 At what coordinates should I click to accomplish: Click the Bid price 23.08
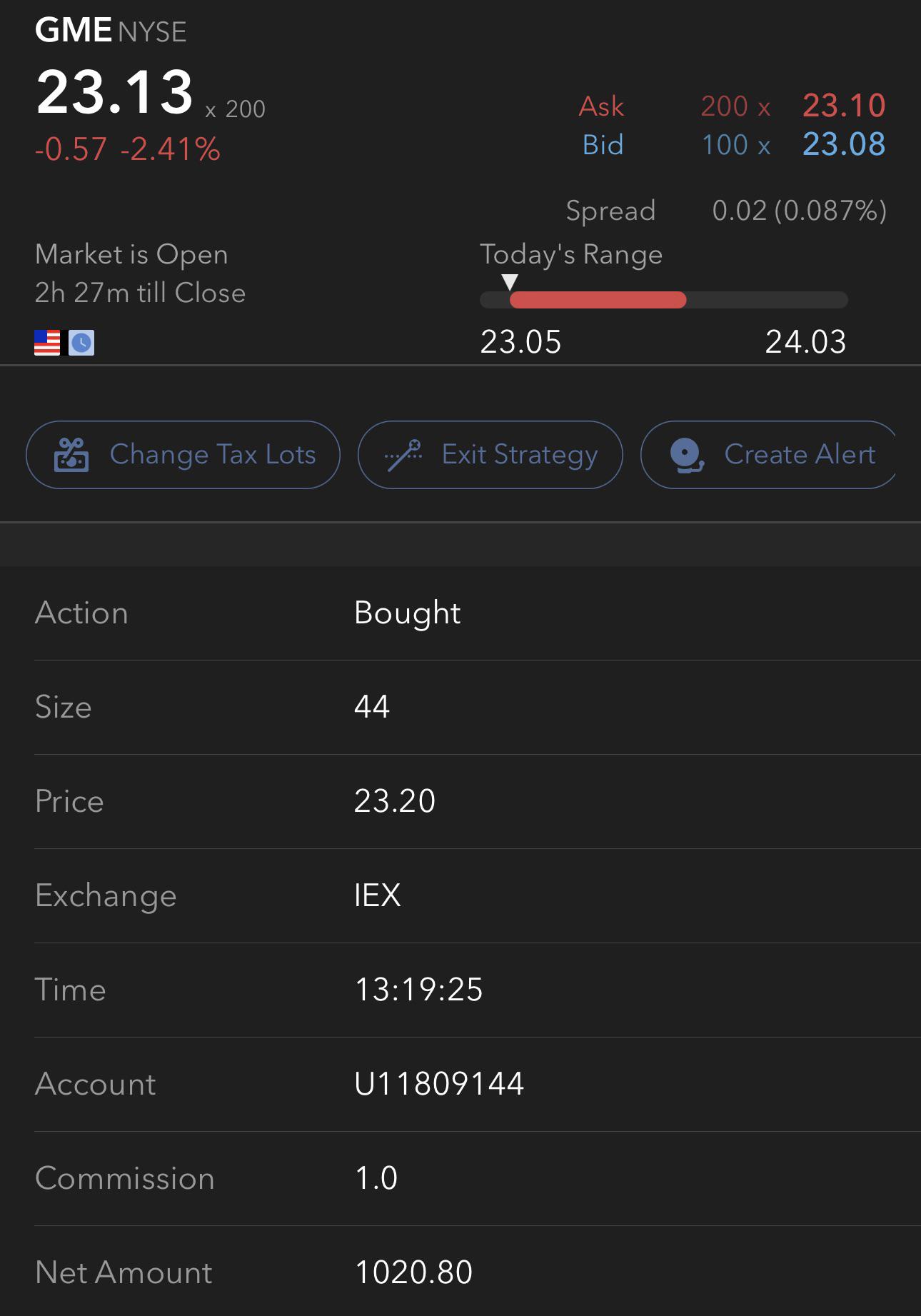click(x=844, y=145)
